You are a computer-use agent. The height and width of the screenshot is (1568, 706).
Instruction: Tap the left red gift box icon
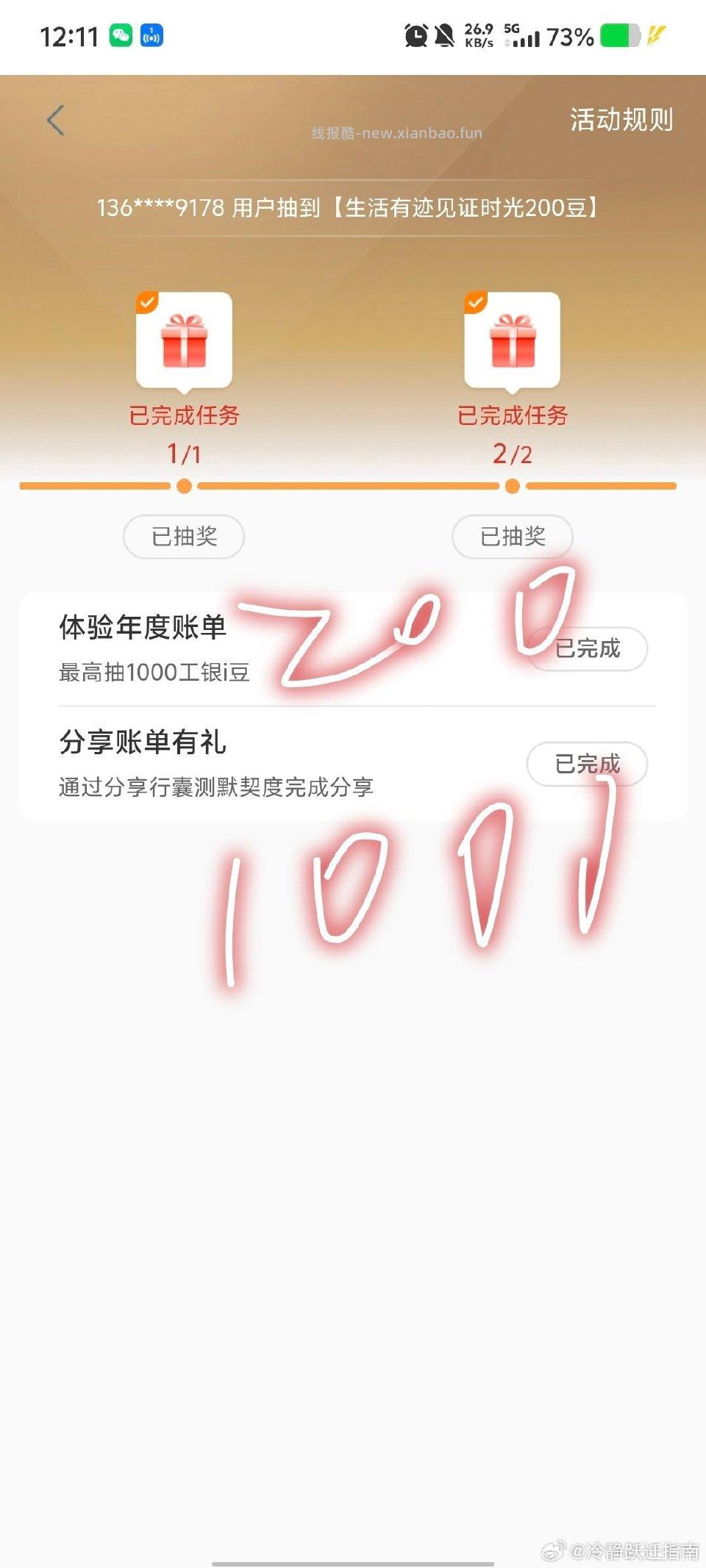pos(184,342)
